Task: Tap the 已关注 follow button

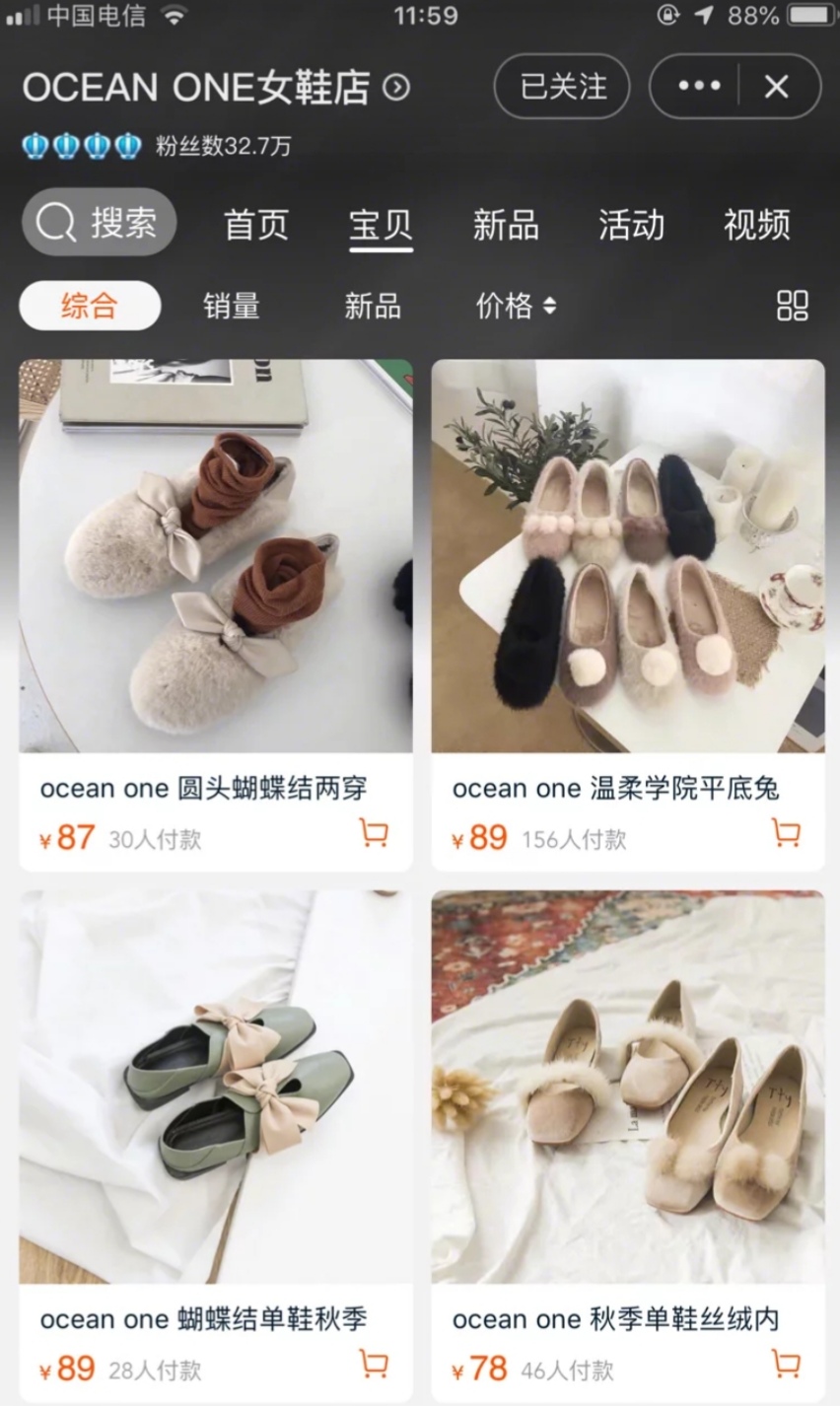Action: pos(562,87)
